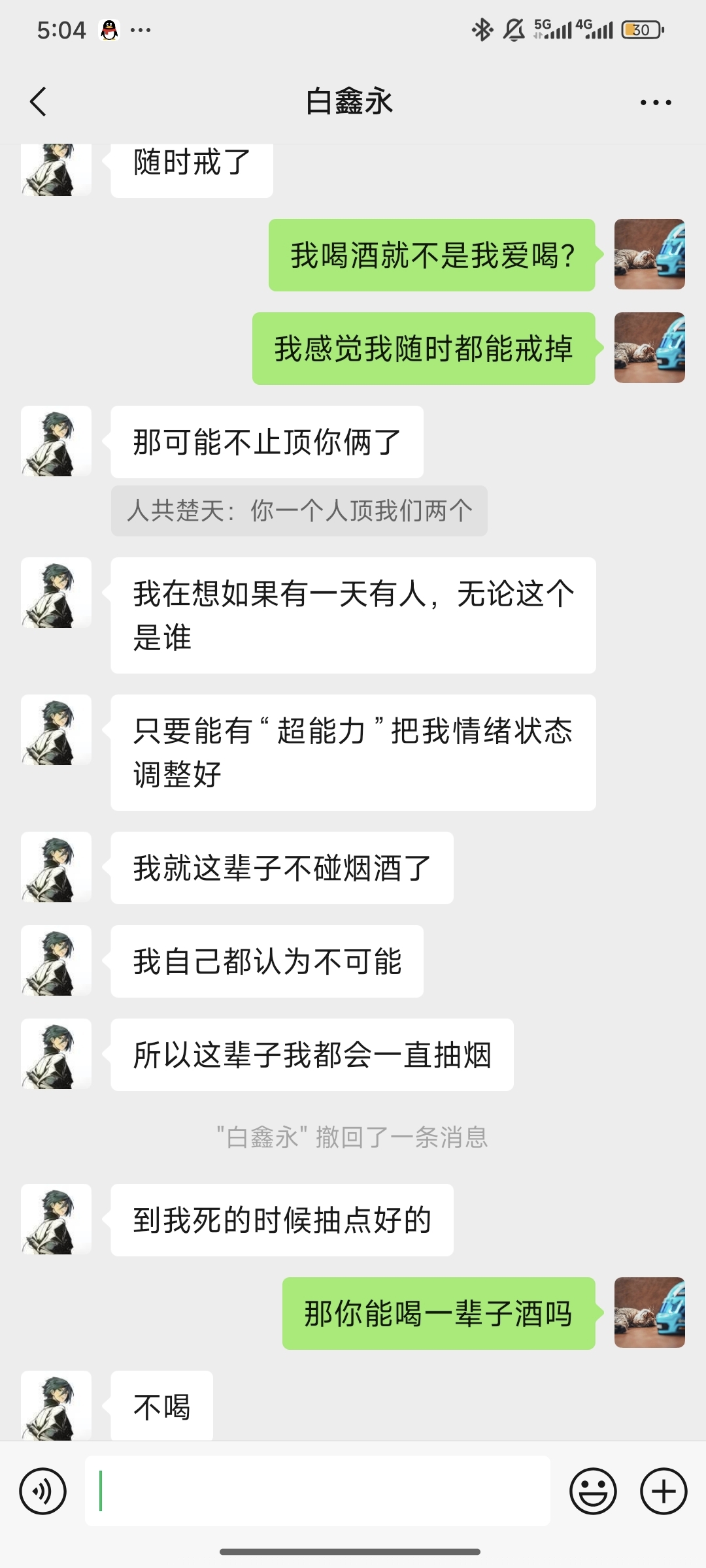Focus the message text field
This screenshot has width=706, height=1568.
318,1491
